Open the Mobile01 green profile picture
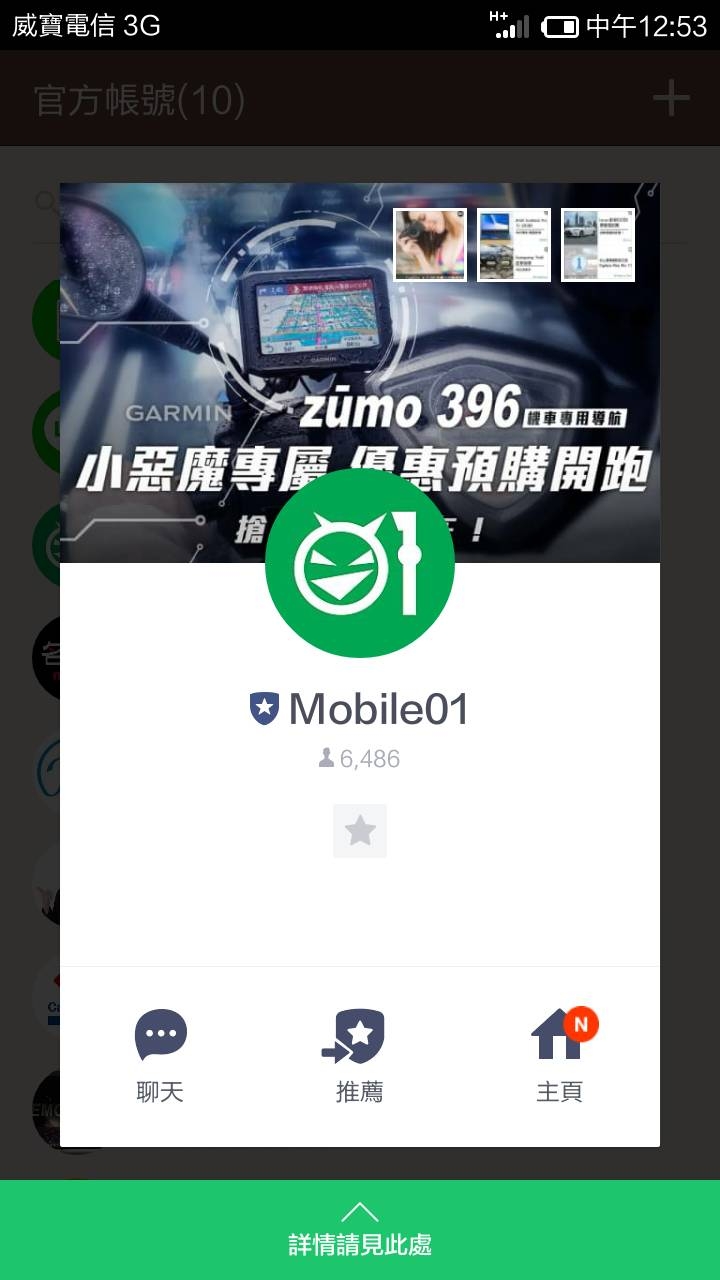This screenshot has width=720, height=1280. [x=360, y=563]
